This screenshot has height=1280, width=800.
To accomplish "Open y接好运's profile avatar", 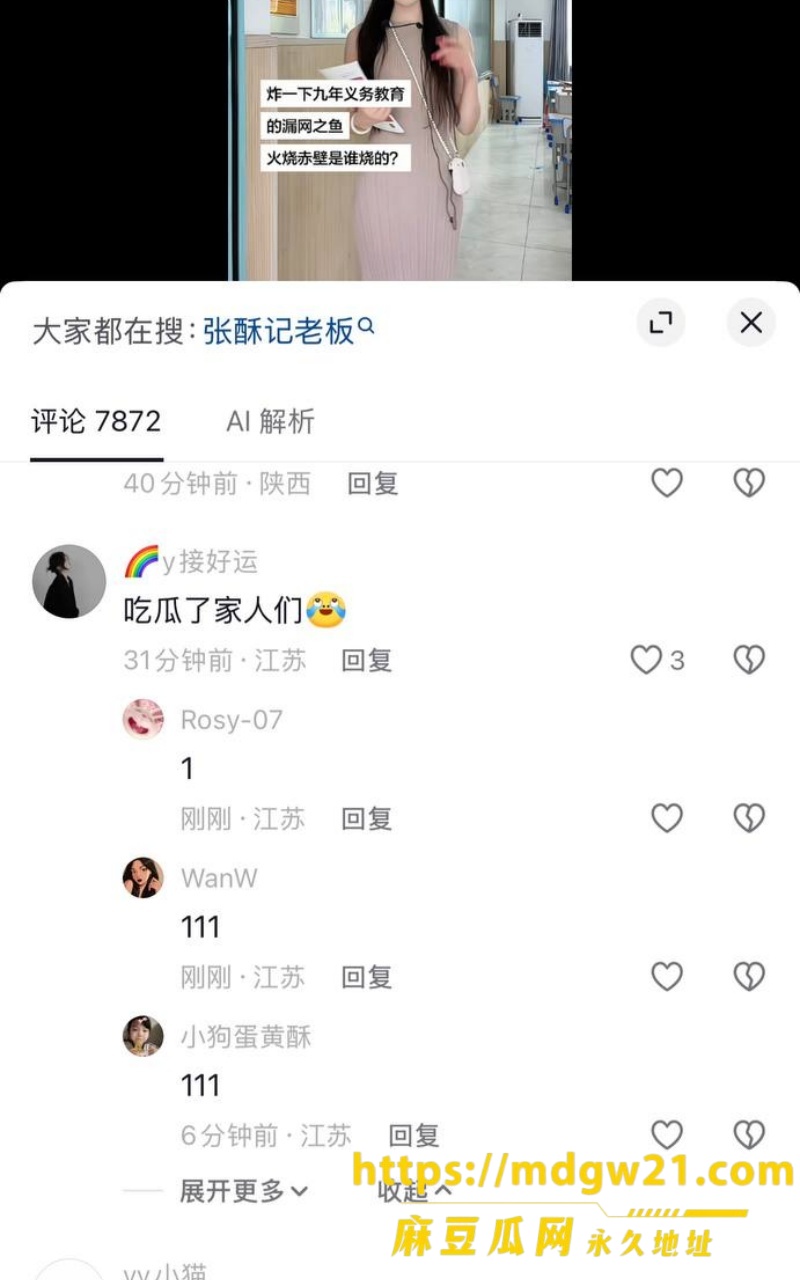I will [69, 581].
